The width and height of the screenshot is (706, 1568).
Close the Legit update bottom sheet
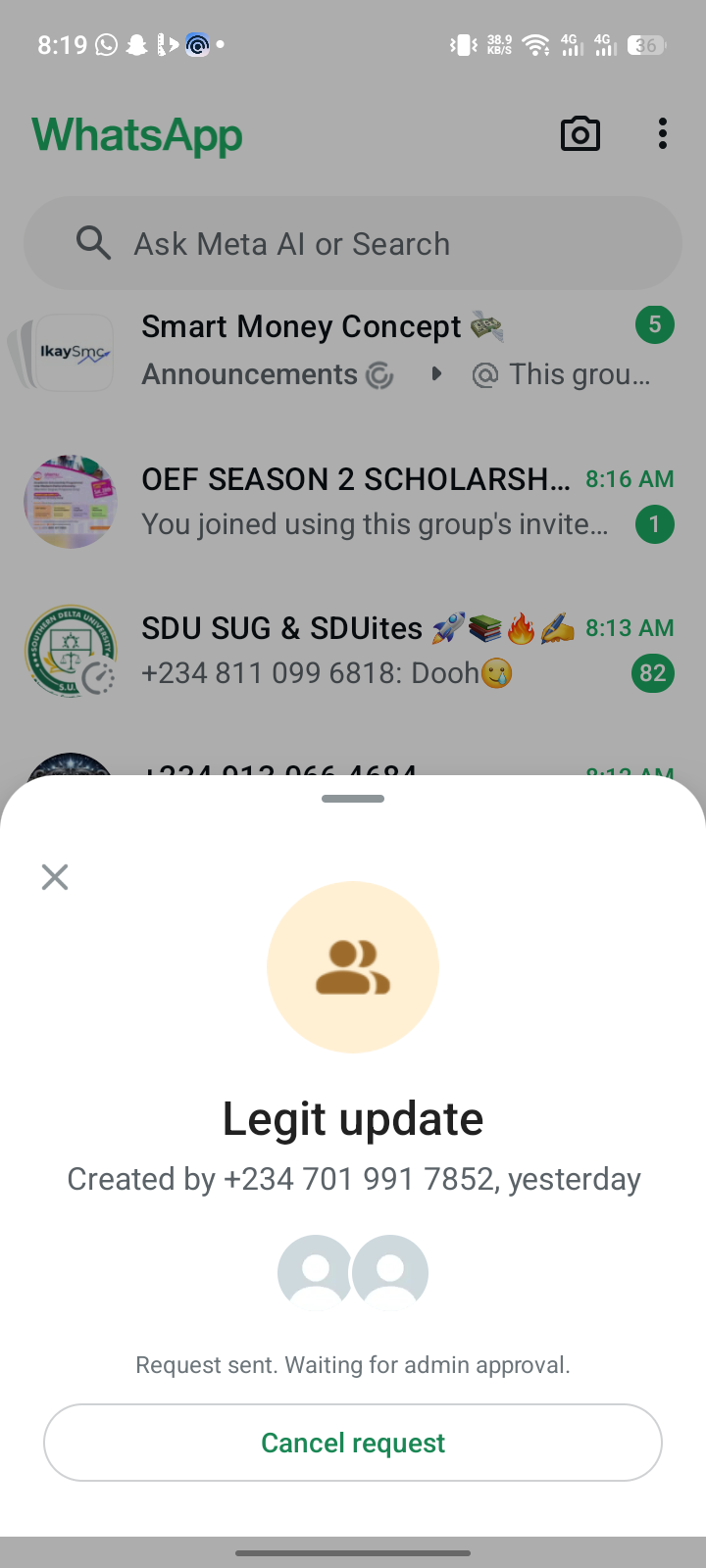(55, 876)
